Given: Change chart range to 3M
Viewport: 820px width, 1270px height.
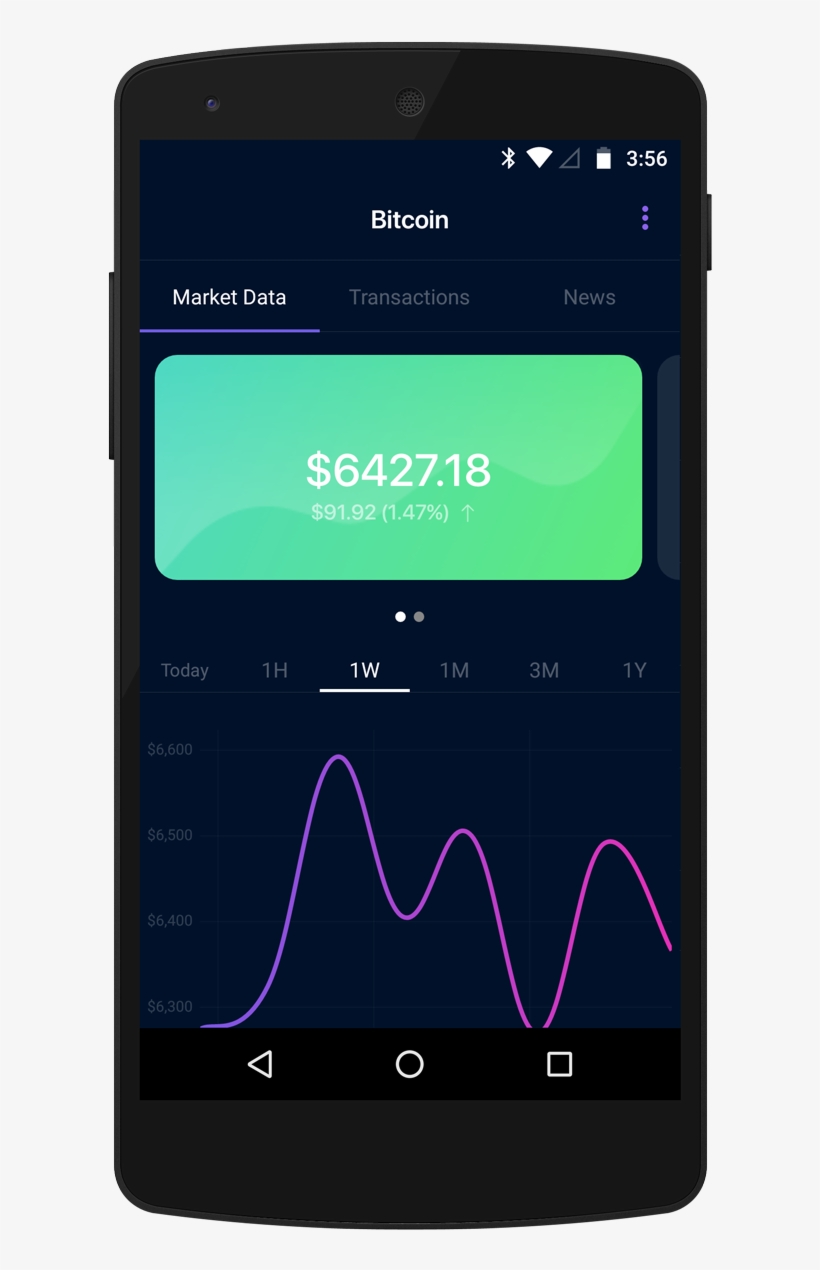Looking at the screenshot, I should point(544,670).
